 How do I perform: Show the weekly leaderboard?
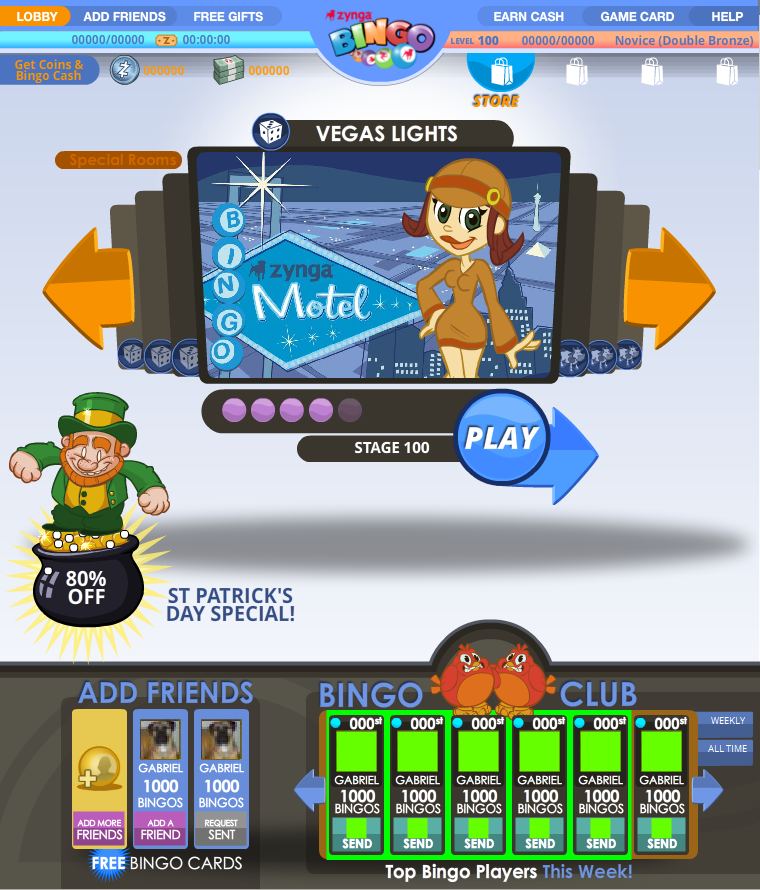point(727,721)
